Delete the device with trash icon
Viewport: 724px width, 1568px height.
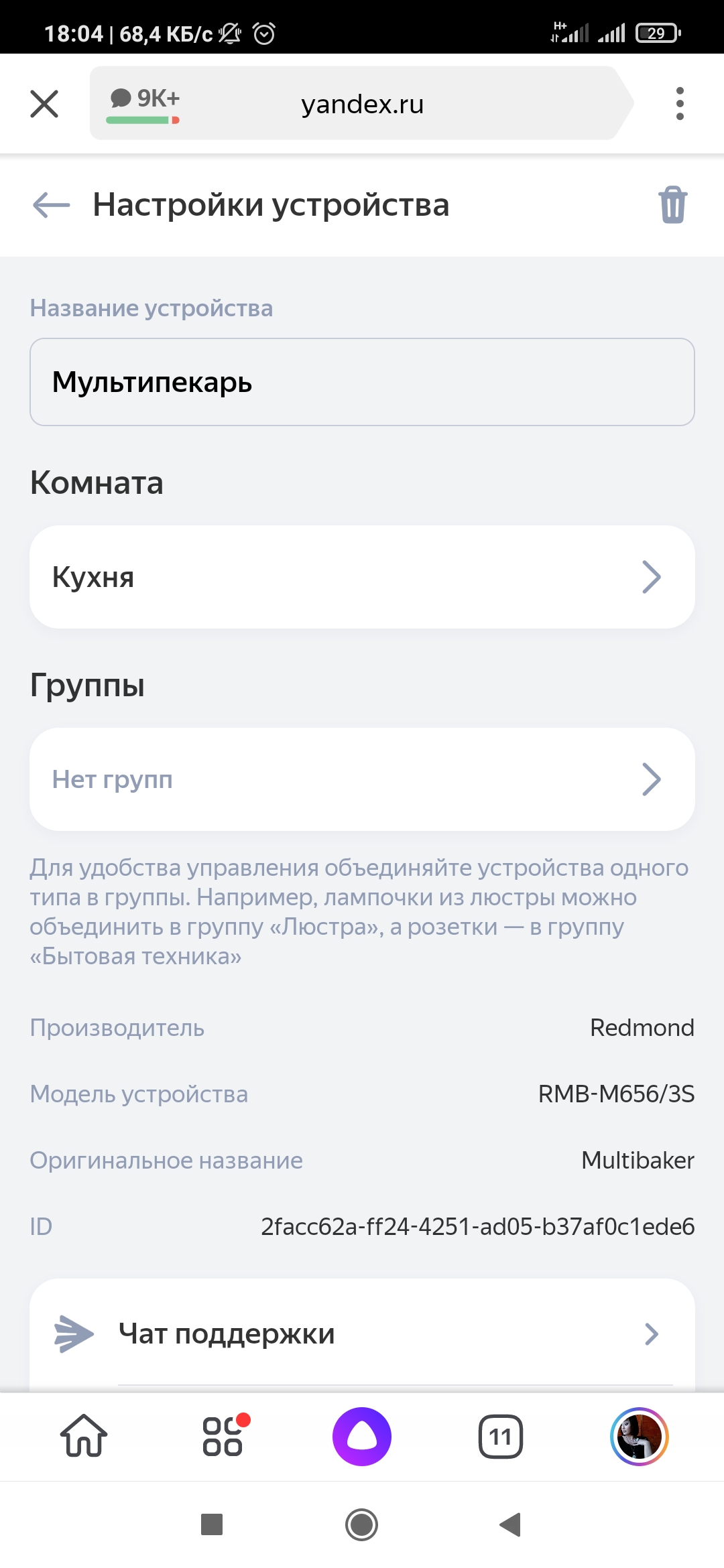672,204
